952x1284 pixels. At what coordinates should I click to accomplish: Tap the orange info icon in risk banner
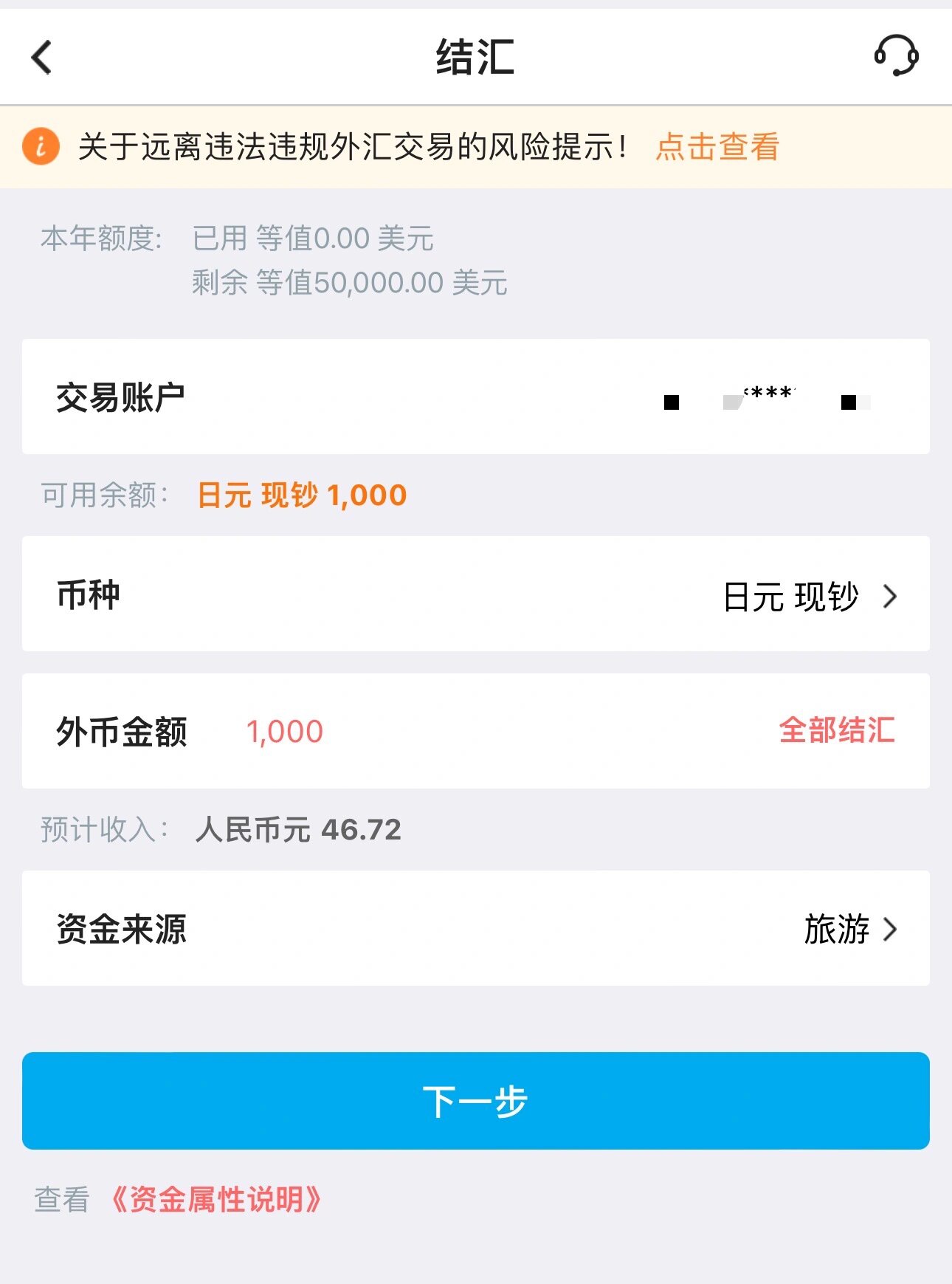41,148
